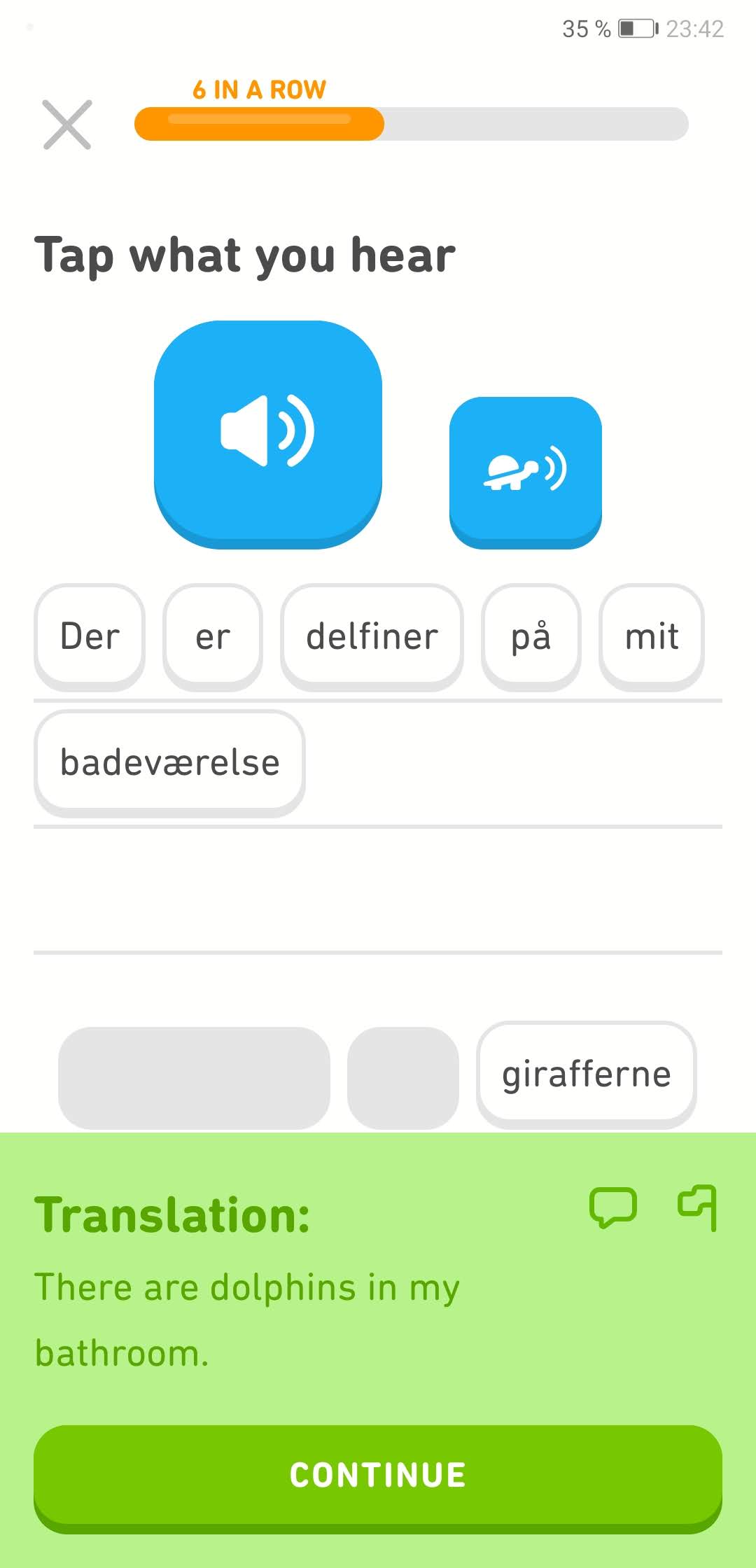Play the slow turtle audio
The height and width of the screenshot is (1568, 756).
526,472
